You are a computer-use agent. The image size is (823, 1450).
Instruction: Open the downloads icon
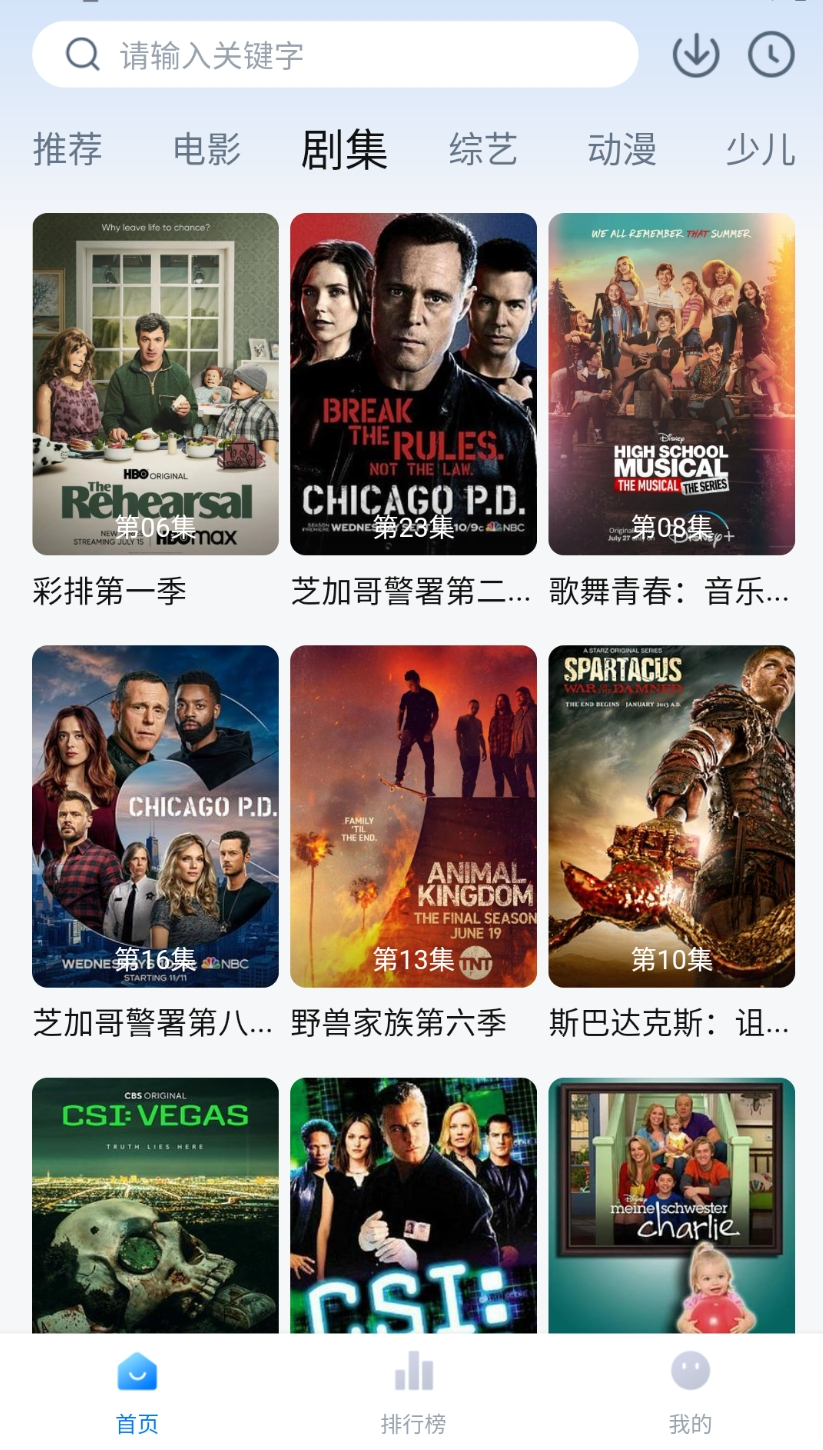tap(696, 55)
